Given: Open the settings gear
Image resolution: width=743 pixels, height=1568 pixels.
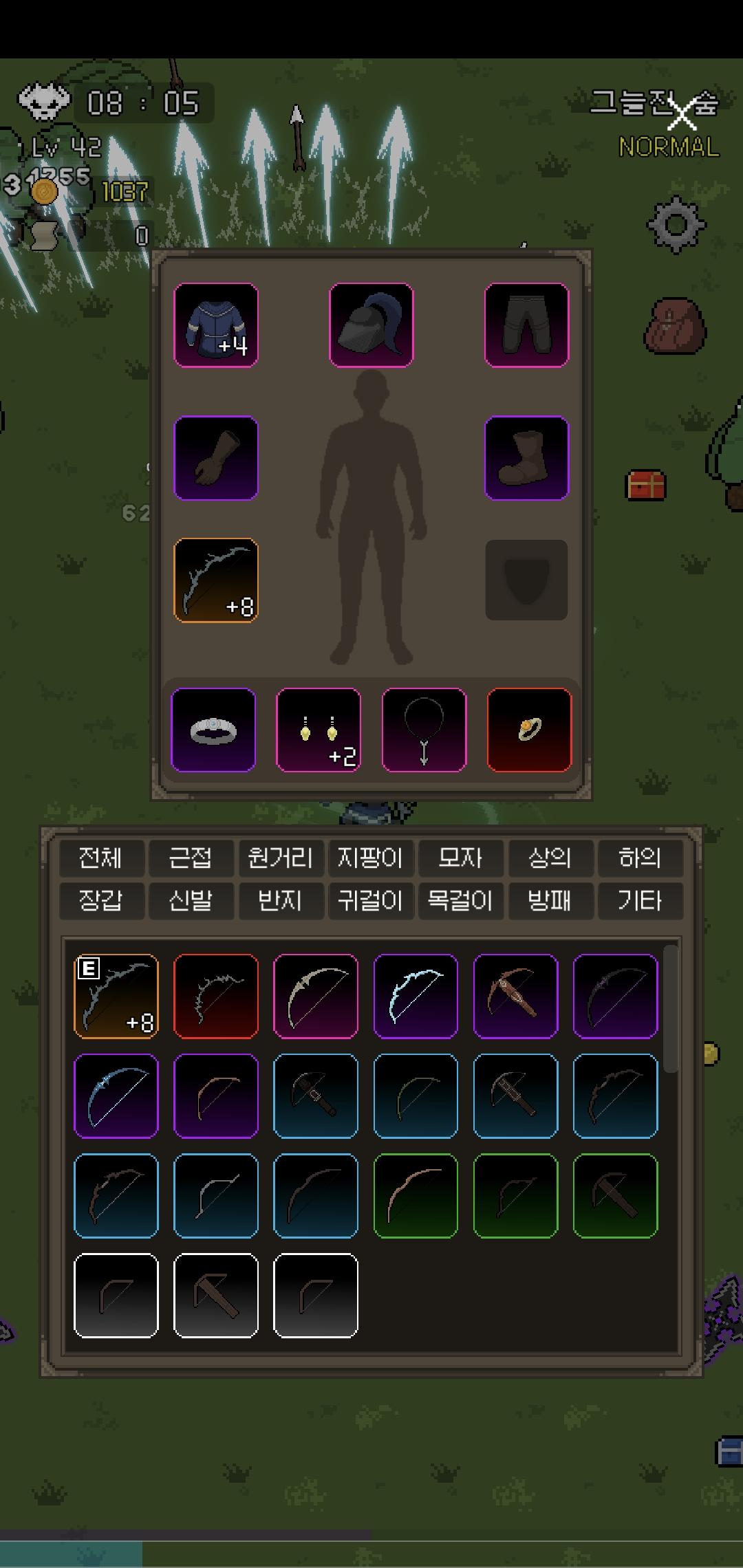Looking at the screenshot, I should [x=676, y=225].
